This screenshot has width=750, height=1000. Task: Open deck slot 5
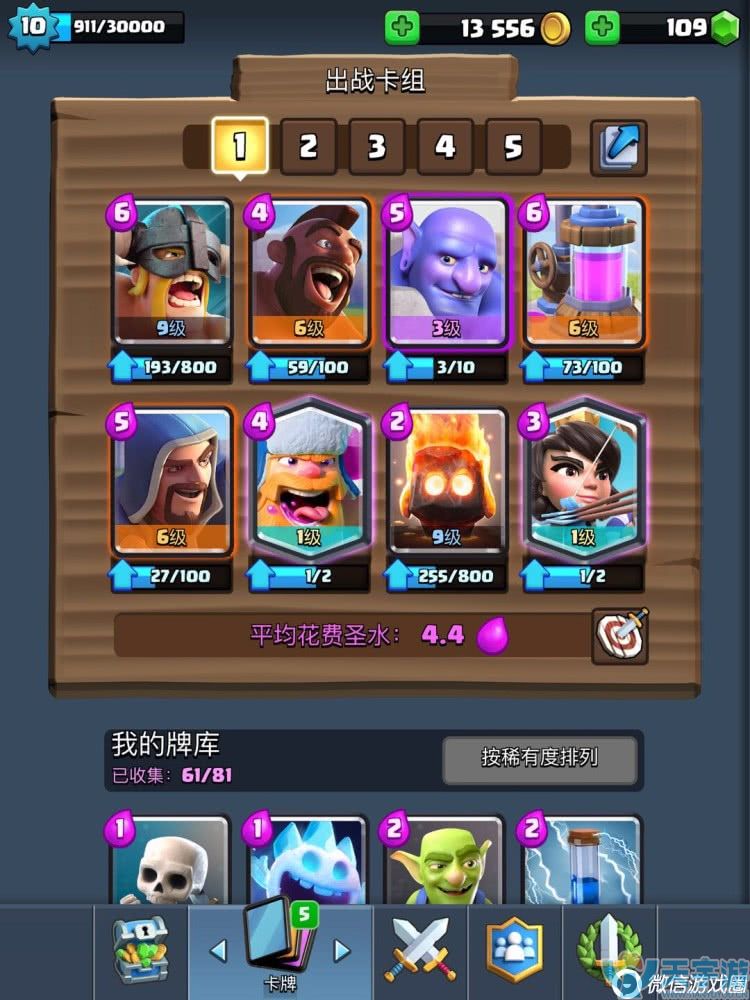(513, 147)
